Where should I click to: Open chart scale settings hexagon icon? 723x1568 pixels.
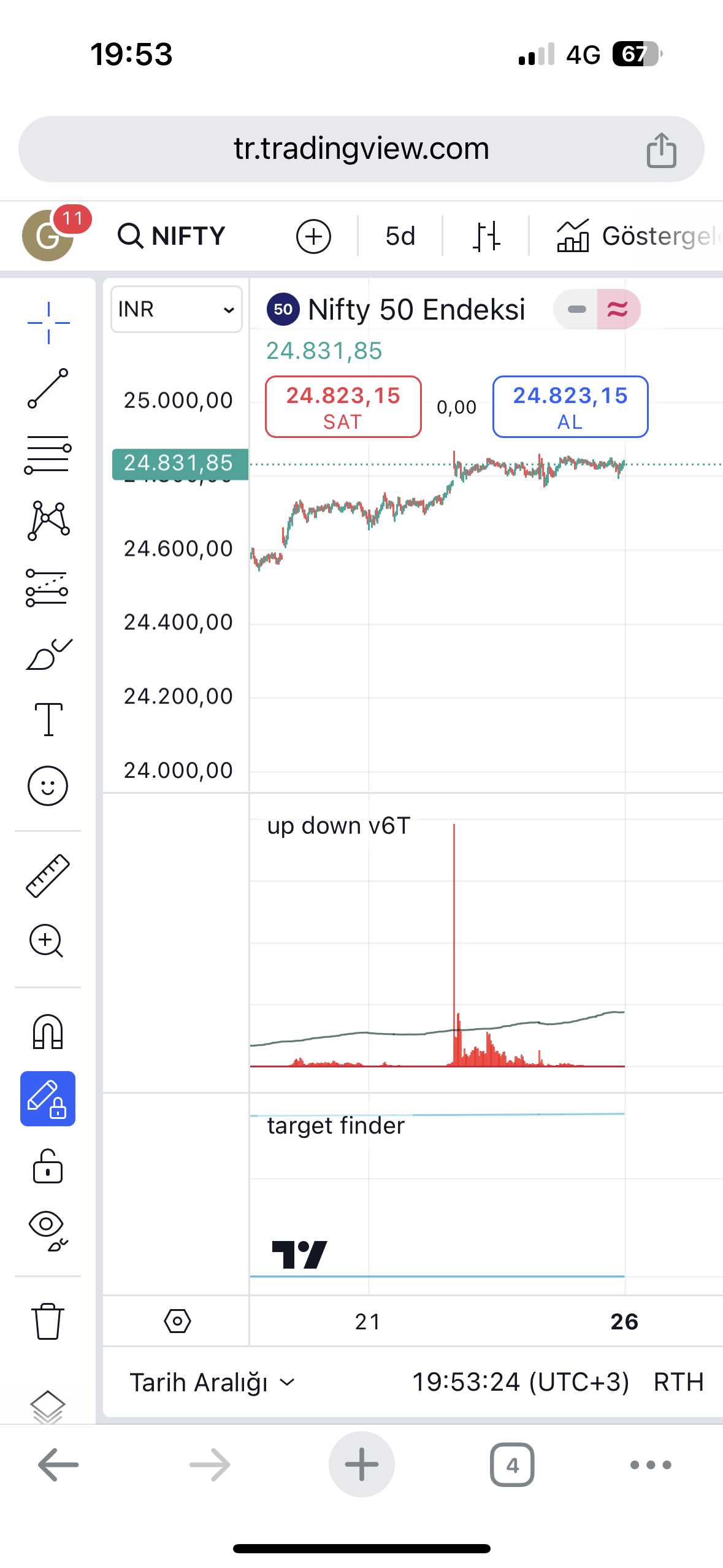(177, 1320)
